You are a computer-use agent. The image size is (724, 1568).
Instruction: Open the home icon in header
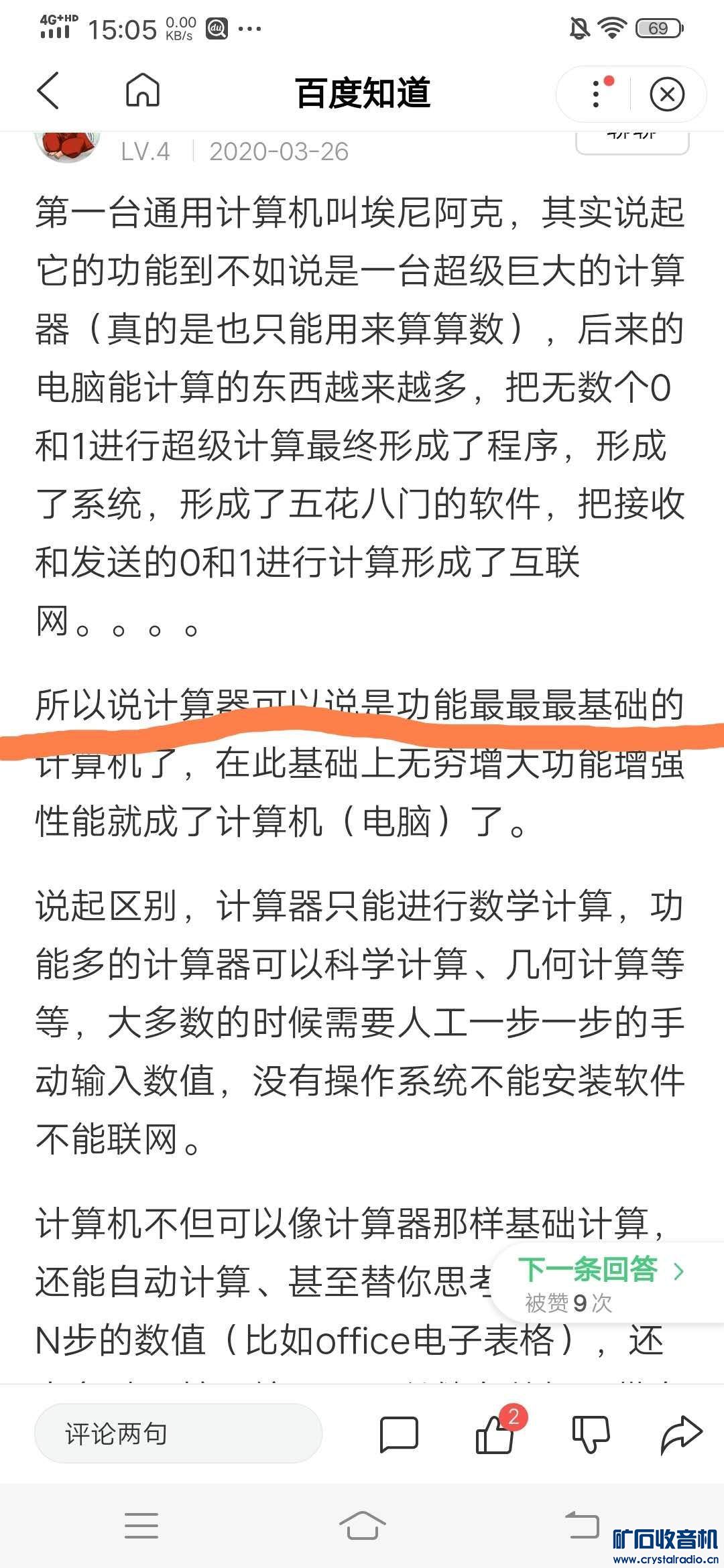point(143,91)
